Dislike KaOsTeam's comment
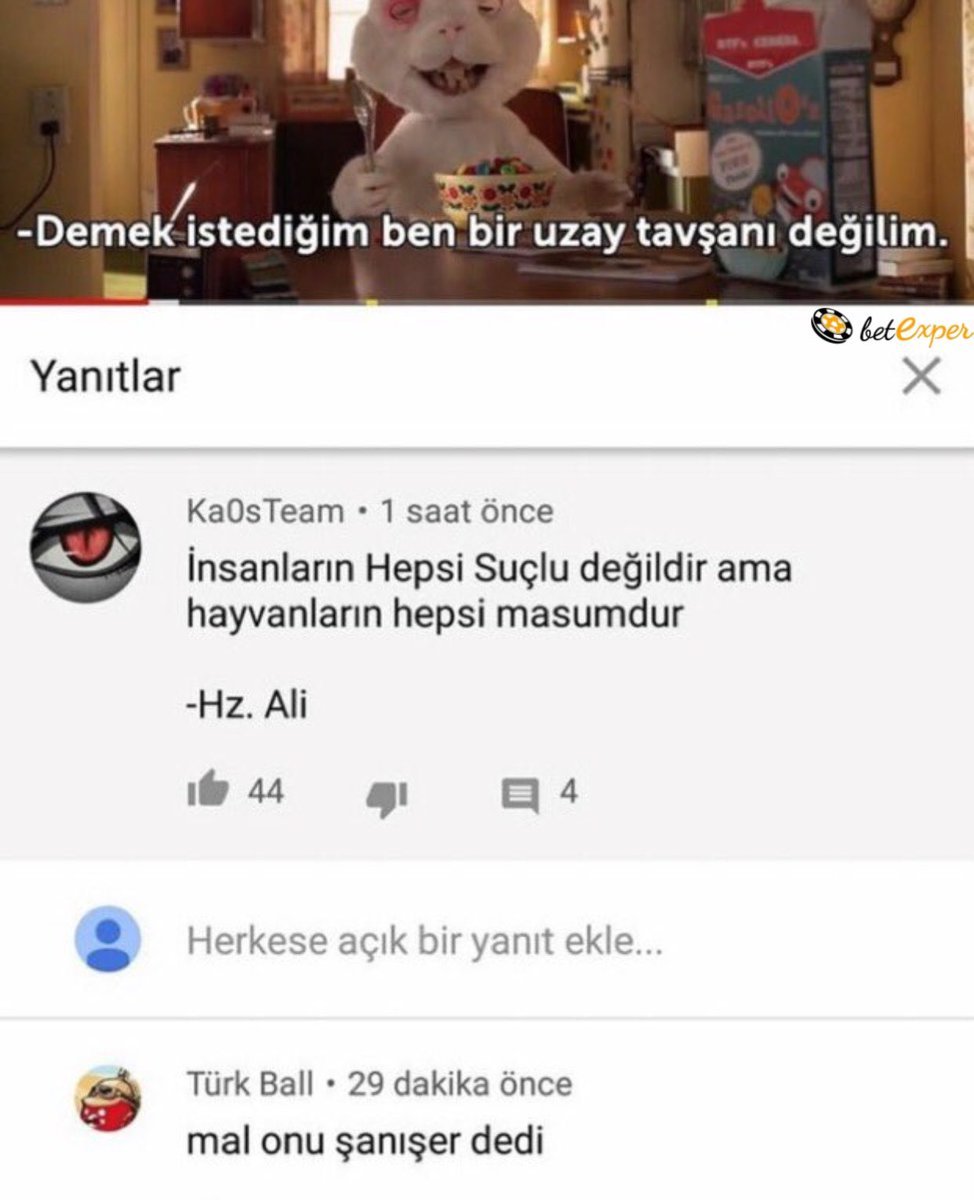 385,796
